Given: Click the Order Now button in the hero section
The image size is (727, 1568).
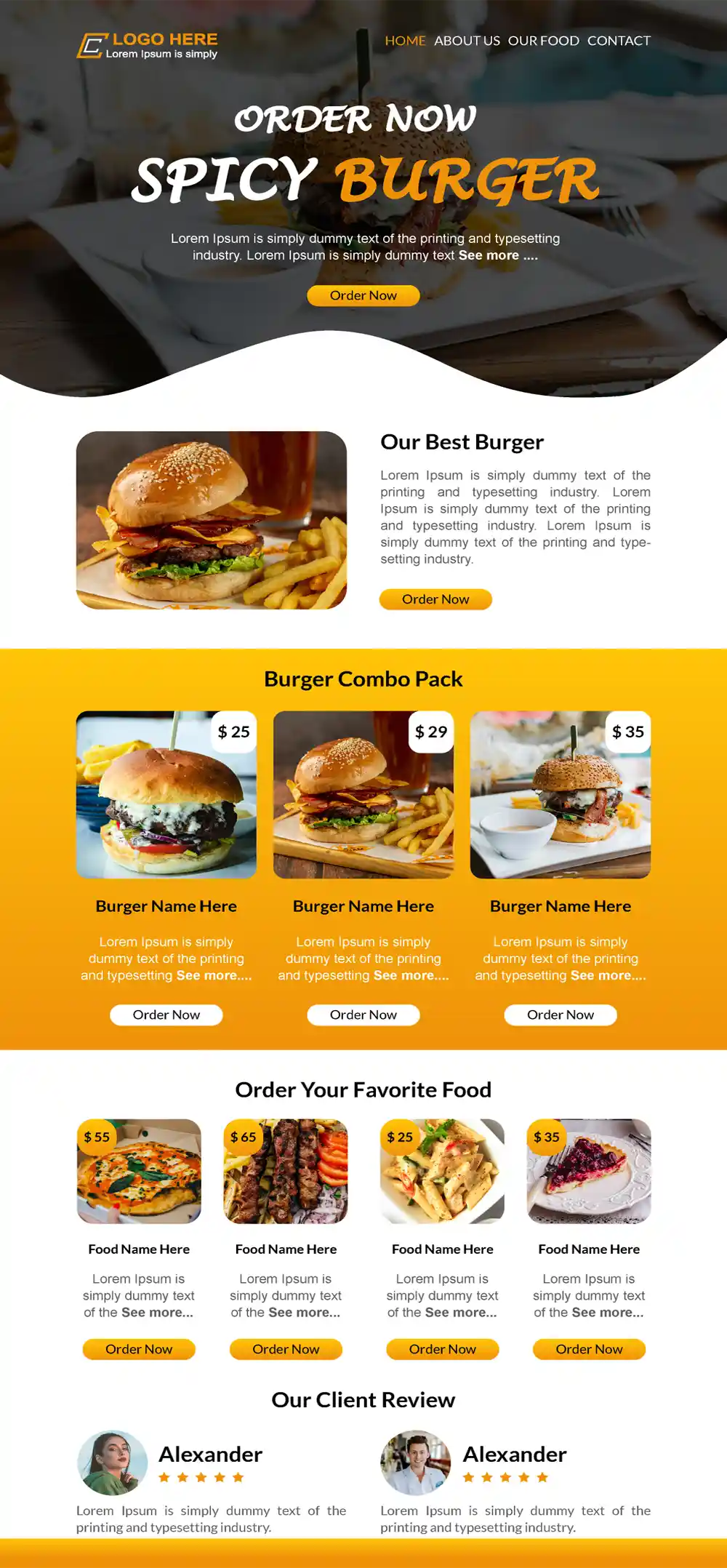Looking at the screenshot, I should coord(363,295).
